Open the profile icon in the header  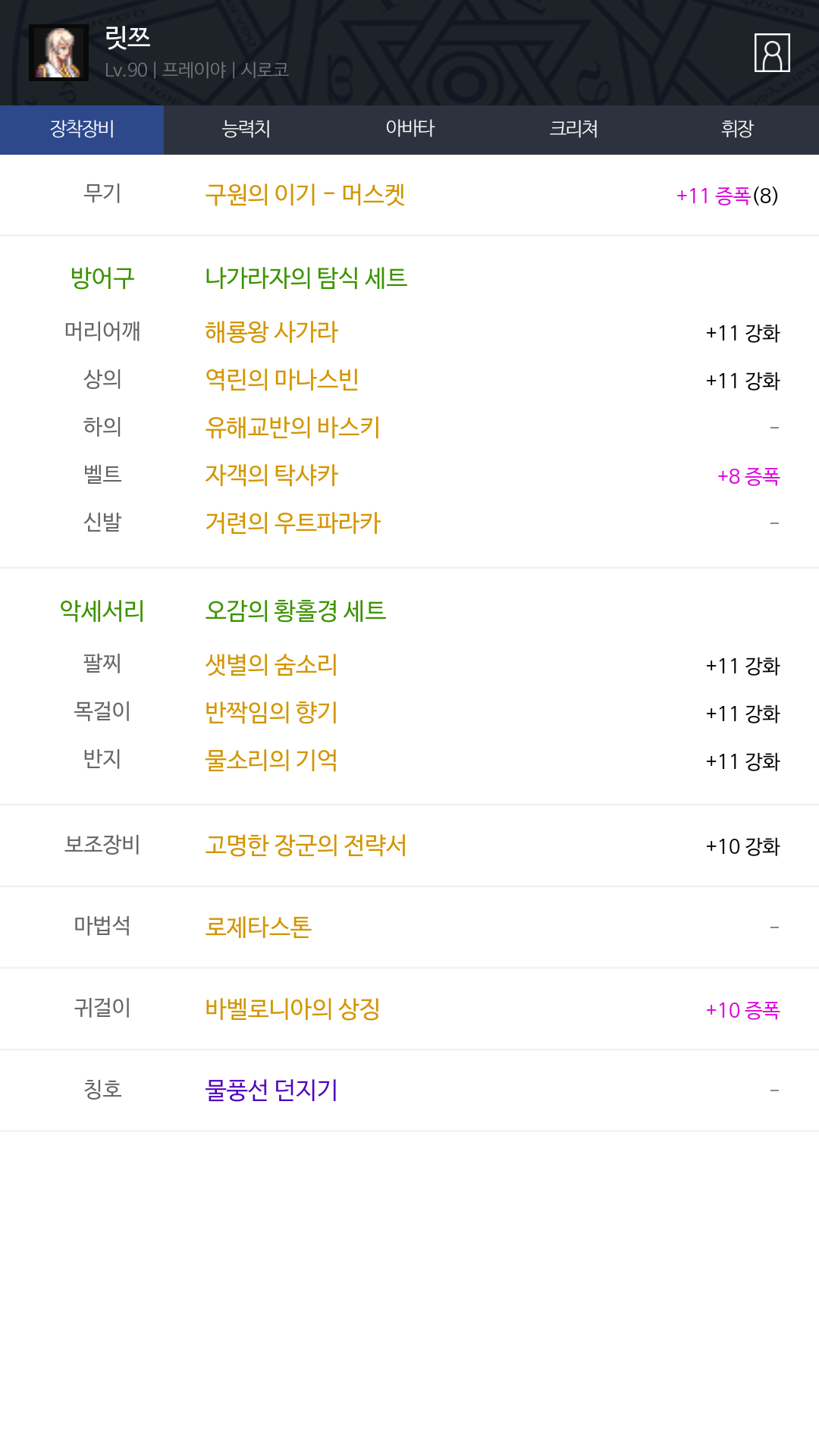[772, 52]
